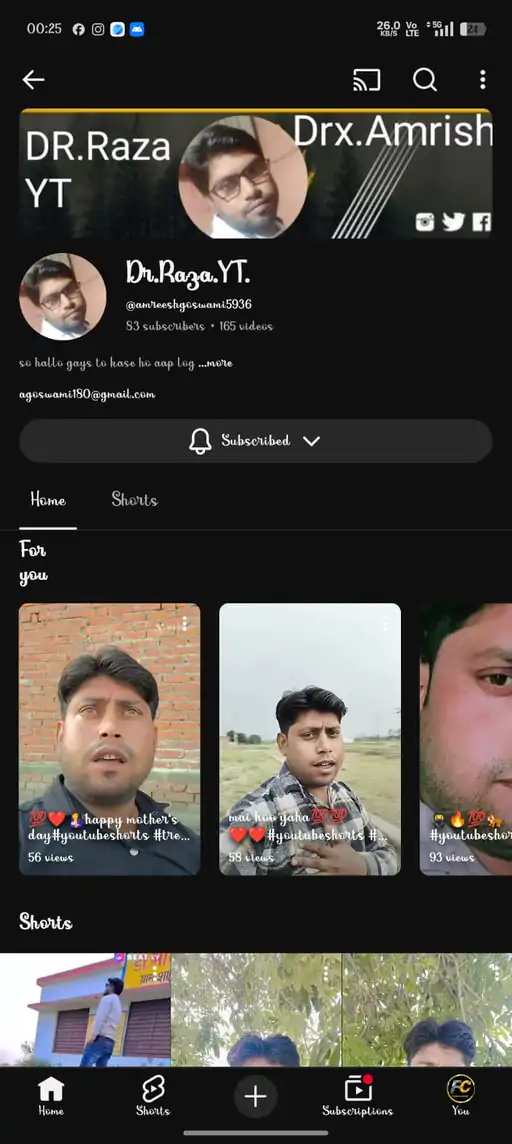The height and width of the screenshot is (1144, 512).
Task: Open the Dr.Raza.YT. channel avatar
Action: pyautogui.click(x=63, y=297)
